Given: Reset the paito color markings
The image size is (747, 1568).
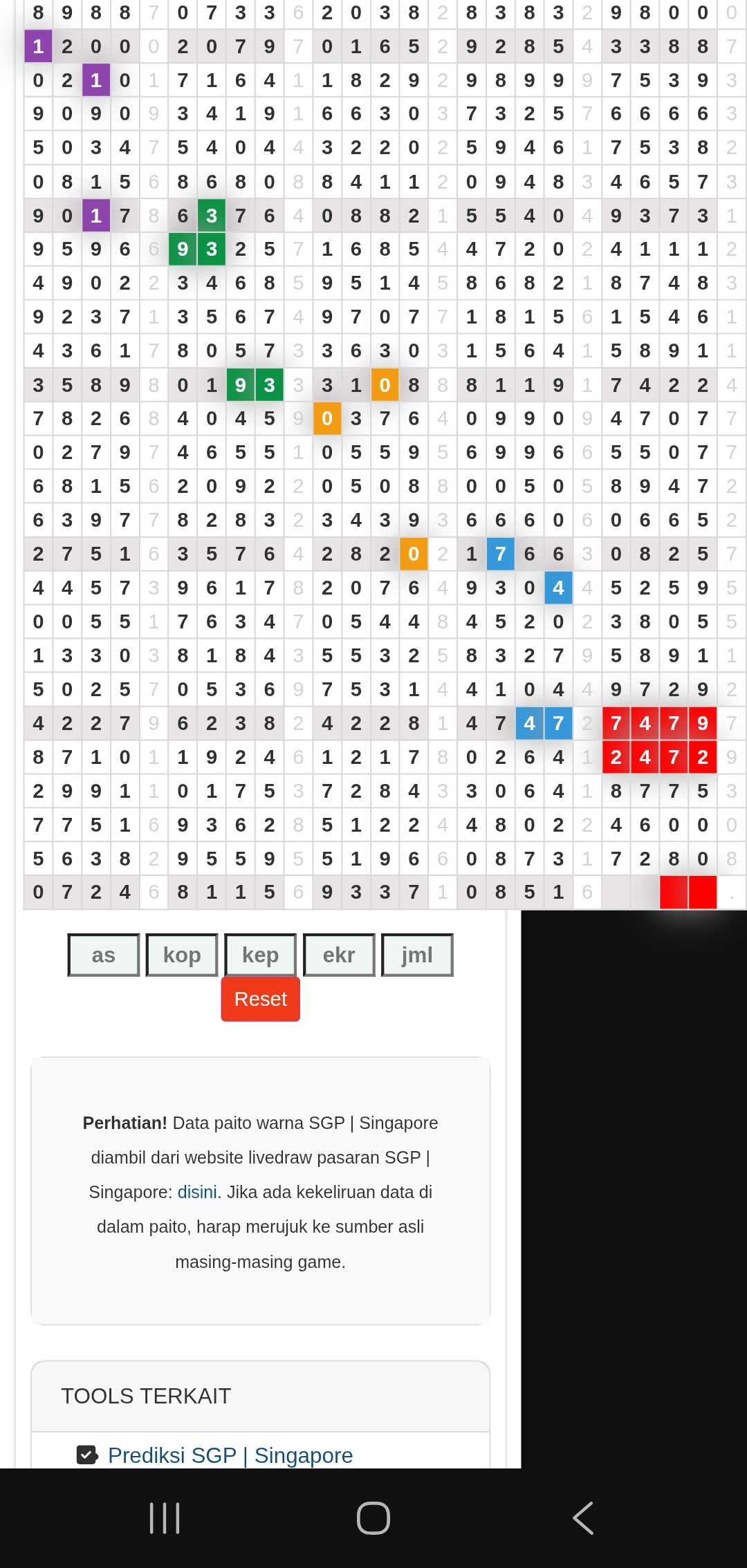Looking at the screenshot, I should pyautogui.click(x=260, y=999).
